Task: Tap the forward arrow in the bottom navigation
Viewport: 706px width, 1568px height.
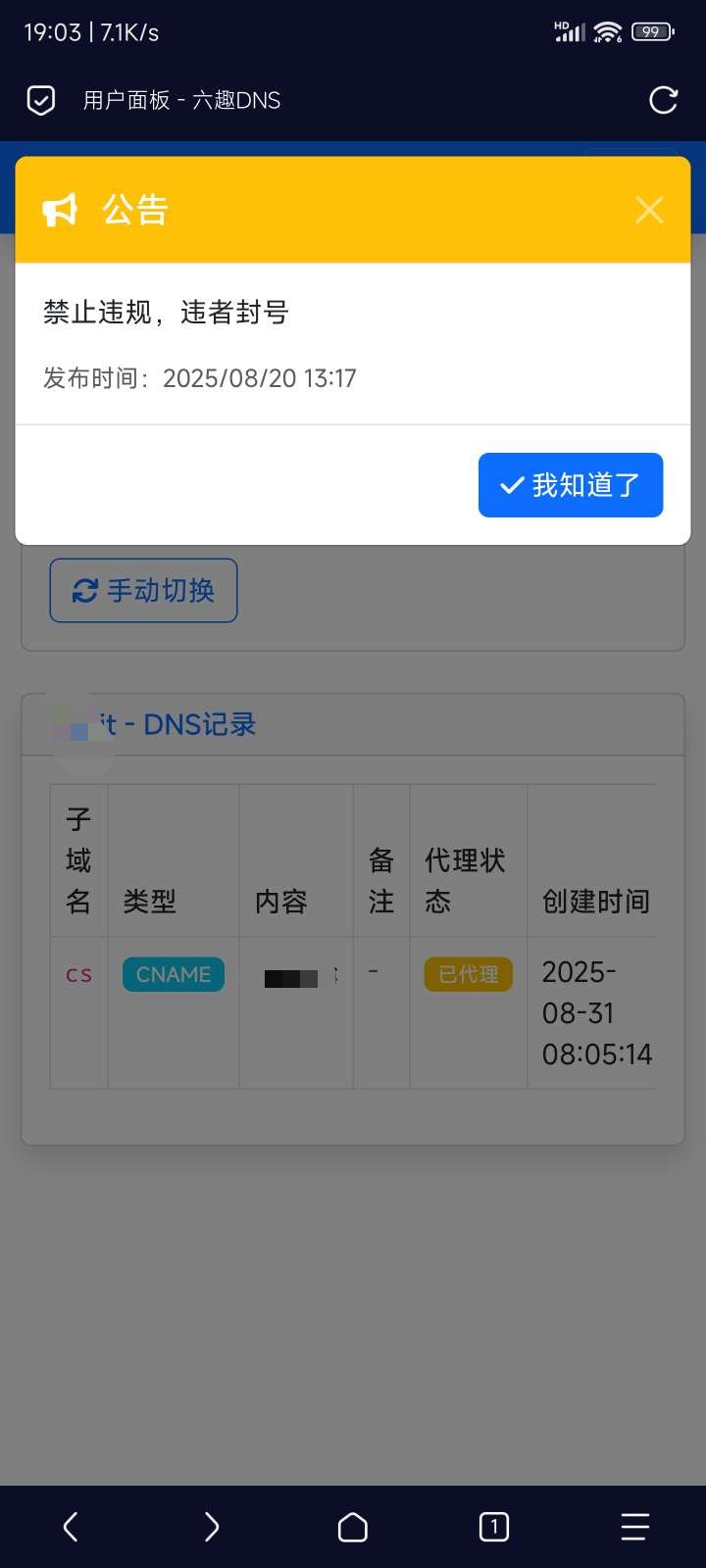Action: point(211,1526)
